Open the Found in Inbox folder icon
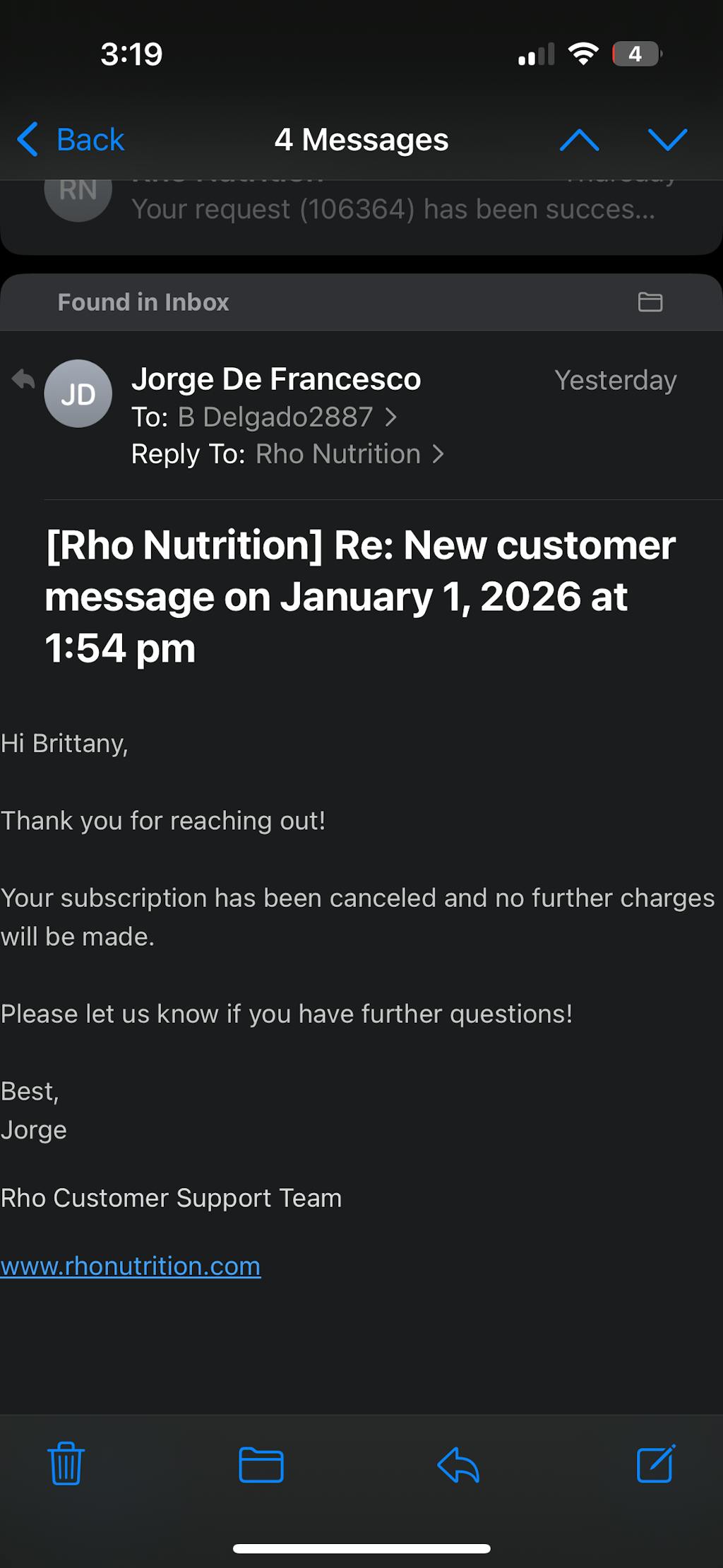The image size is (723, 1568). pos(650,302)
